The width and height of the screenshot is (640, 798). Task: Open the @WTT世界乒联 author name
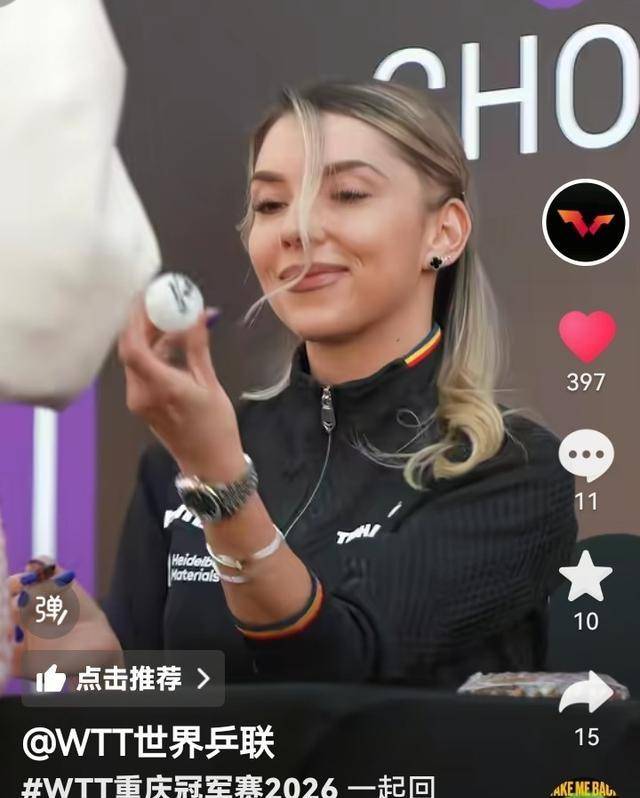coord(148,743)
